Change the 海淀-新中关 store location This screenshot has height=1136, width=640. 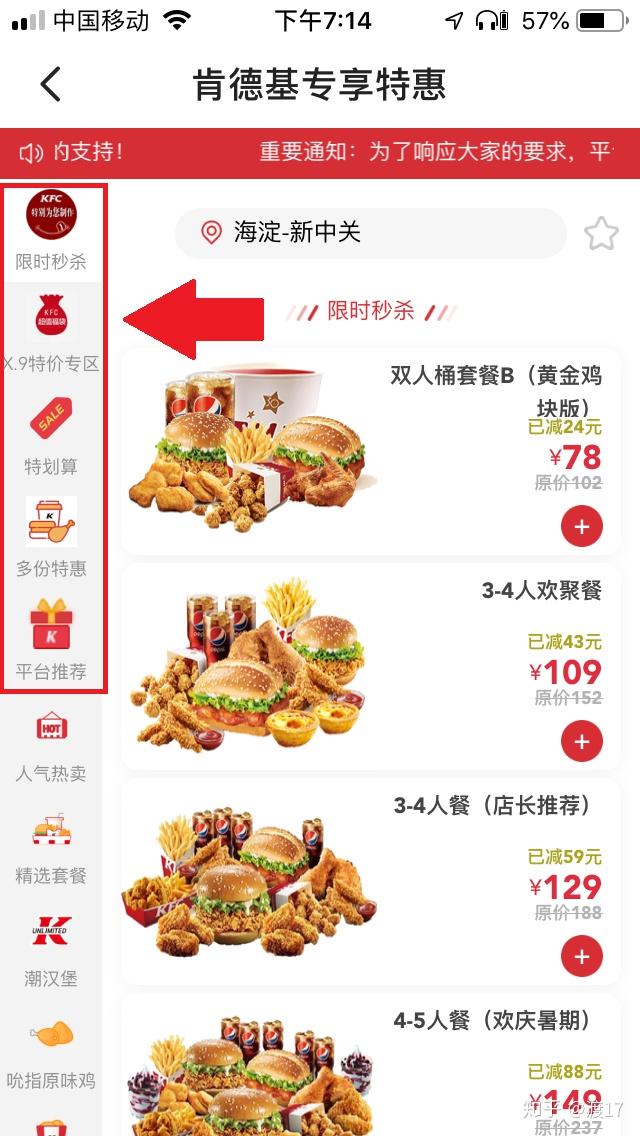pyautogui.click(x=370, y=233)
